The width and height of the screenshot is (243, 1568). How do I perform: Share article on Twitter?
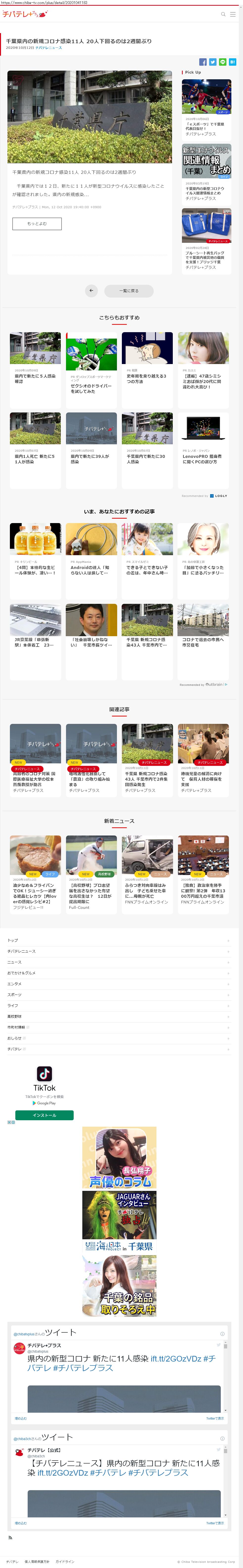click(213, 62)
